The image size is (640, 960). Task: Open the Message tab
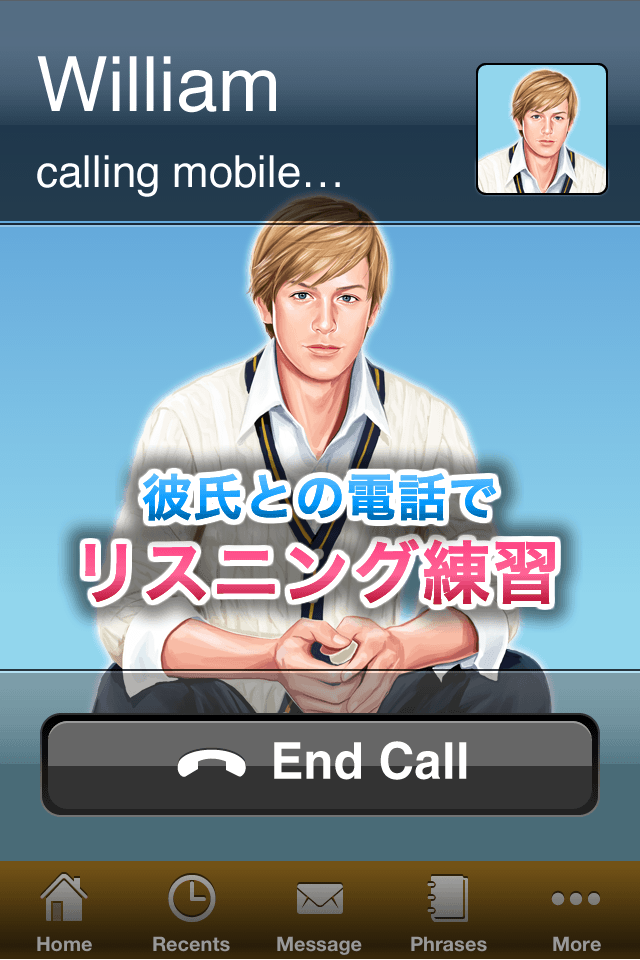tap(319, 912)
